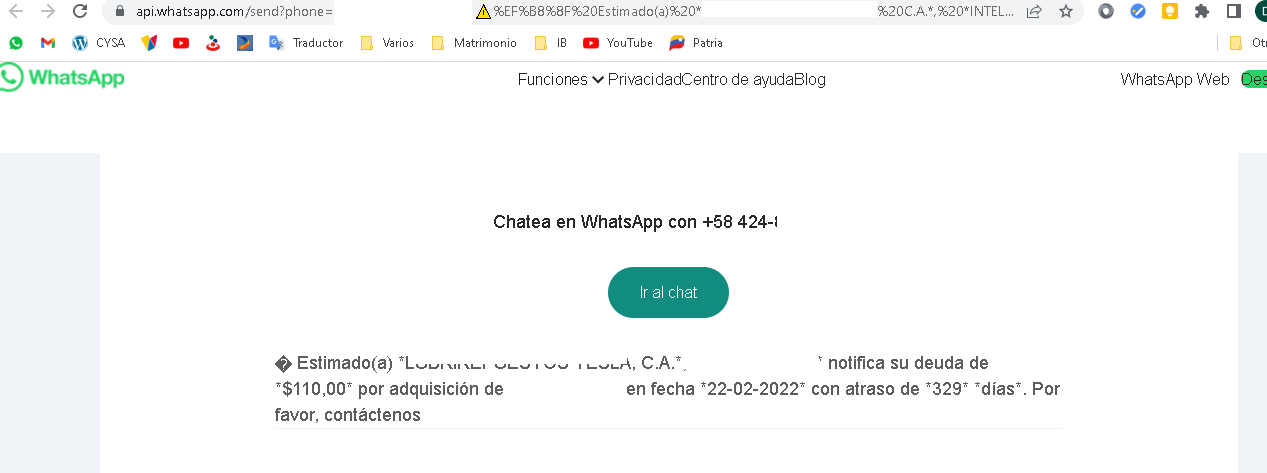Open the Blog link
Screen dimensions: 1267x473
[810, 80]
